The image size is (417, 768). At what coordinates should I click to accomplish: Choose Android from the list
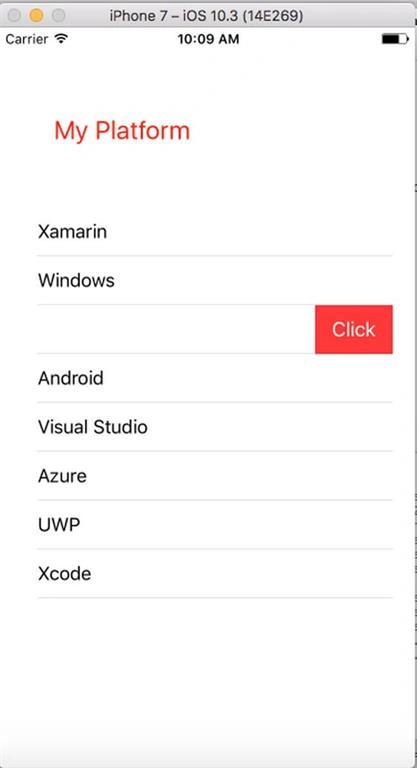(215, 378)
